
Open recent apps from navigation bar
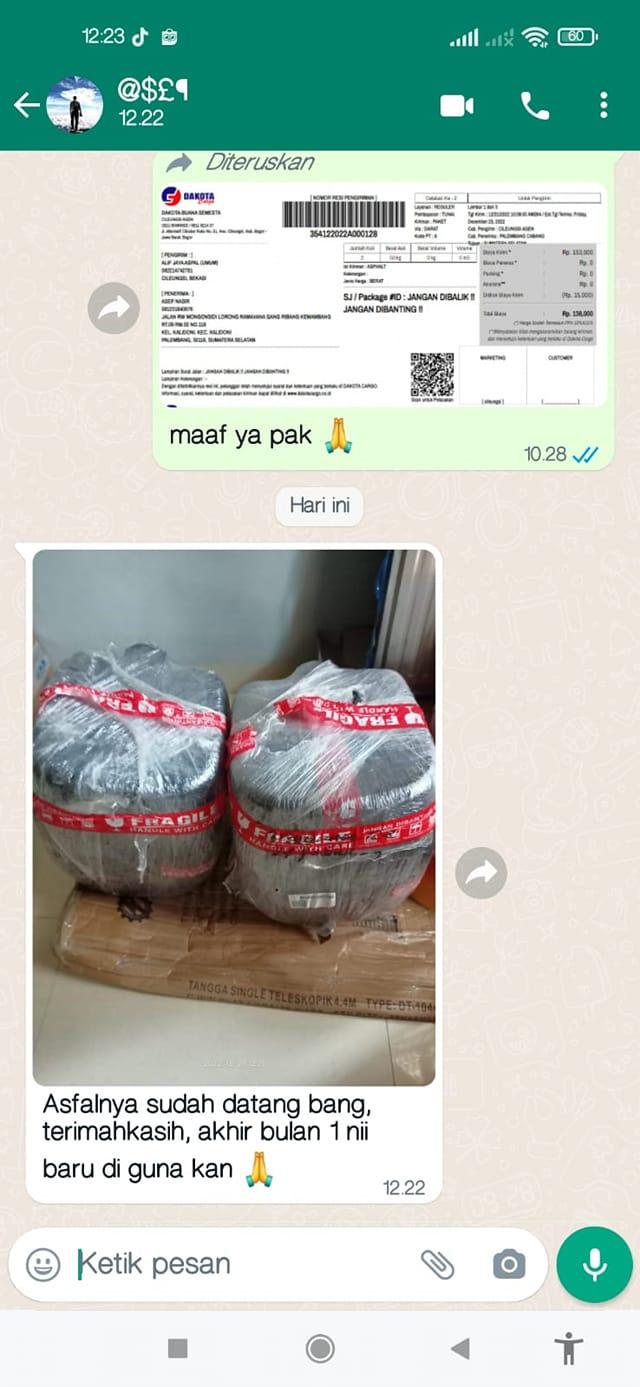[x=178, y=1348]
